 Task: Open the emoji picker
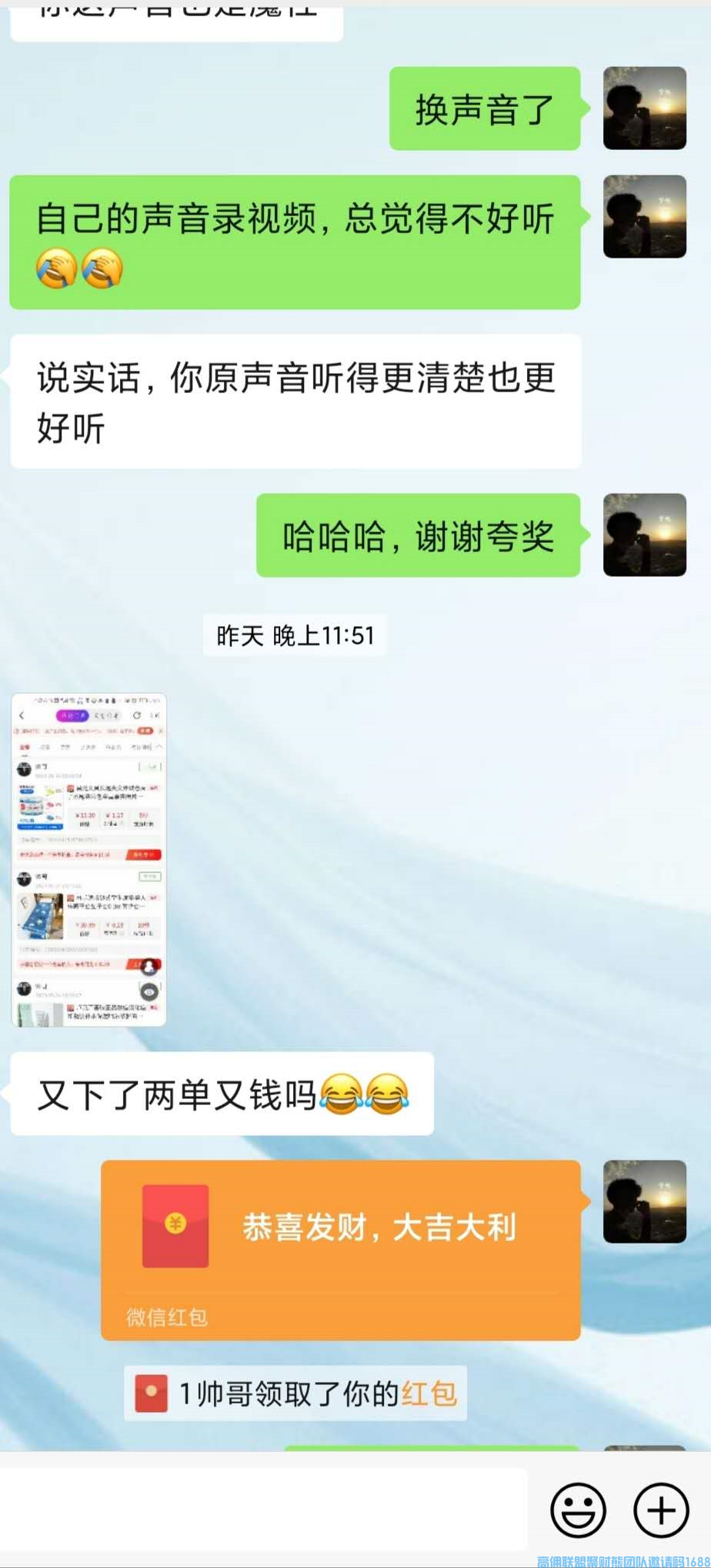[578, 1510]
